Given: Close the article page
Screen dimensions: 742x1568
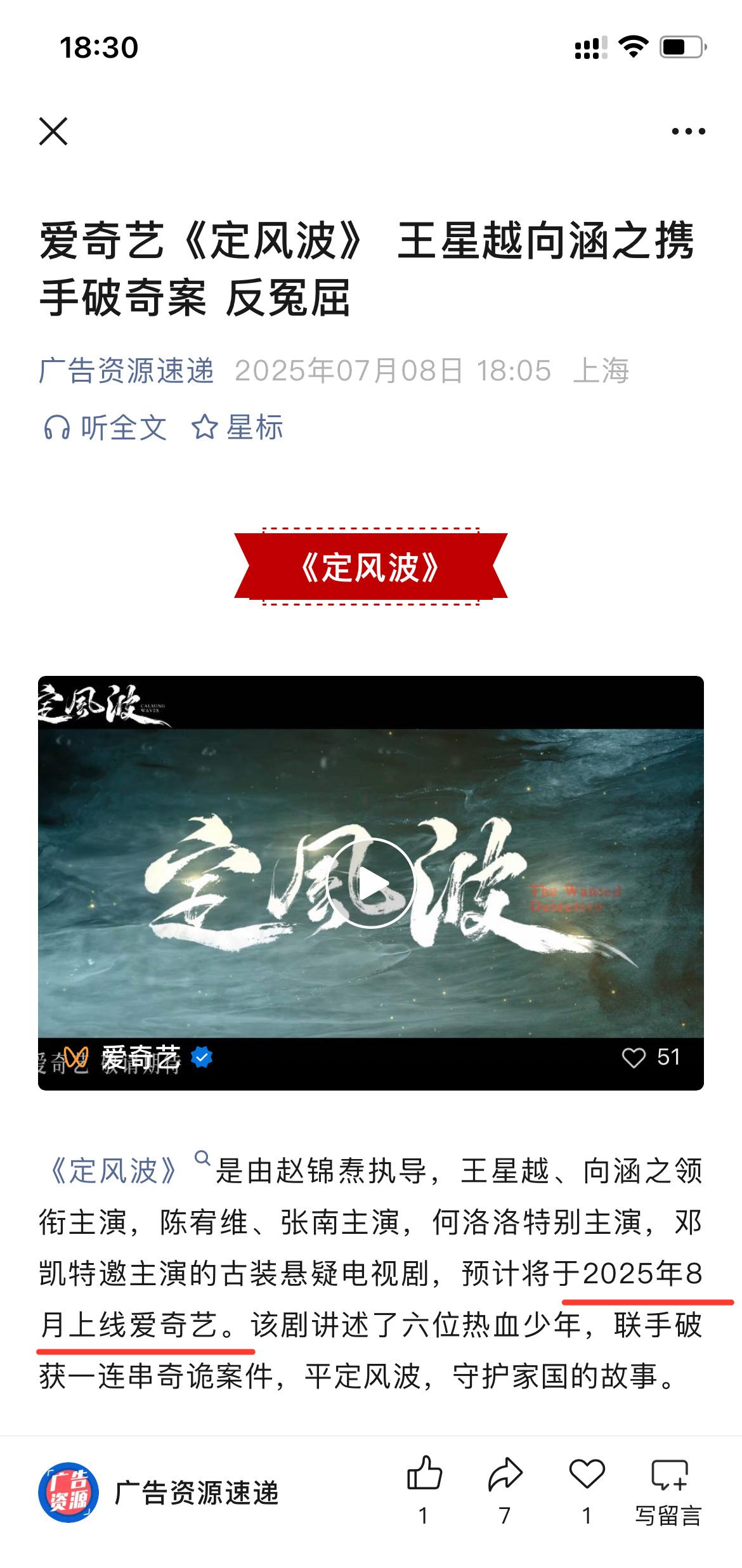Looking at the screenshot, I should (x=53, y=131).
